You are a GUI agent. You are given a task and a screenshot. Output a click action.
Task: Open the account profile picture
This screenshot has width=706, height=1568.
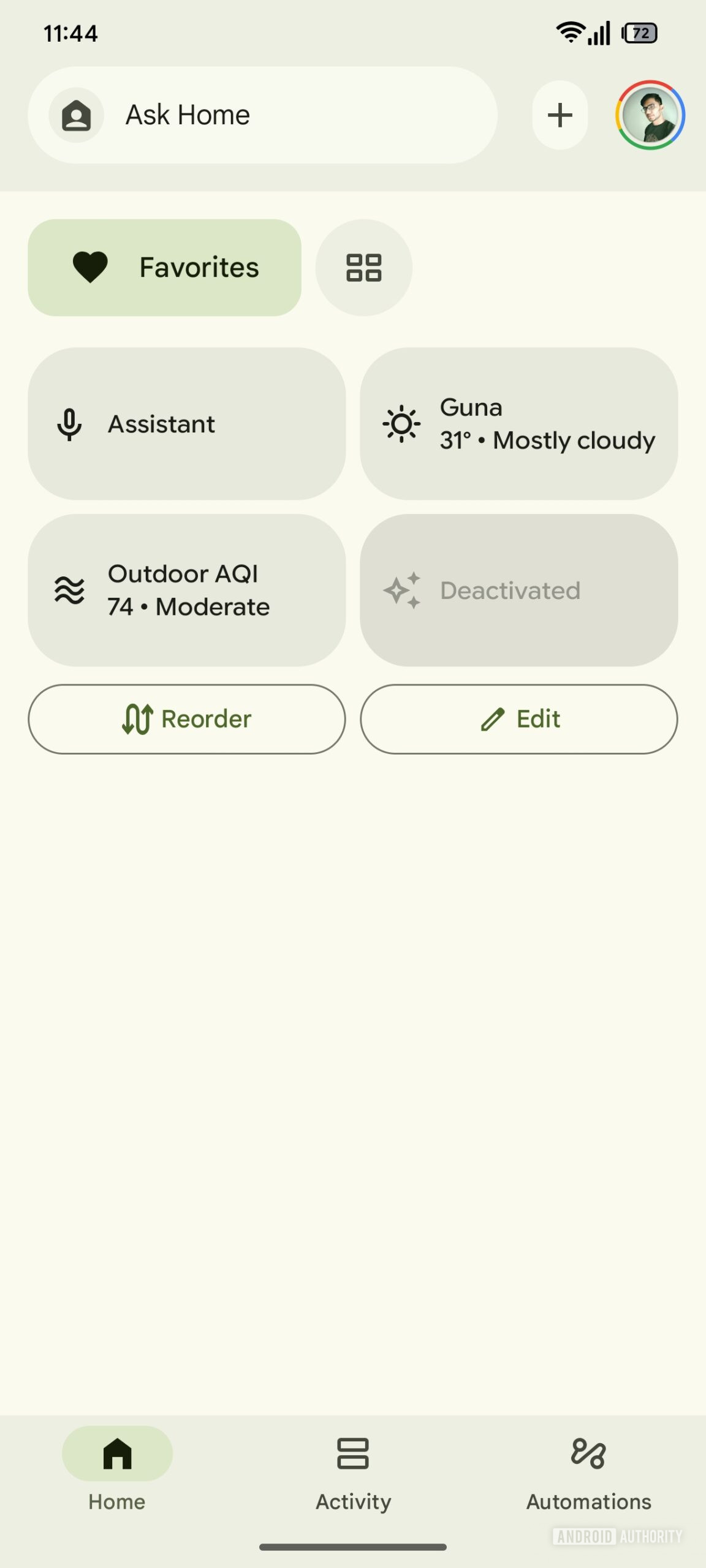(x=650, y=115)
